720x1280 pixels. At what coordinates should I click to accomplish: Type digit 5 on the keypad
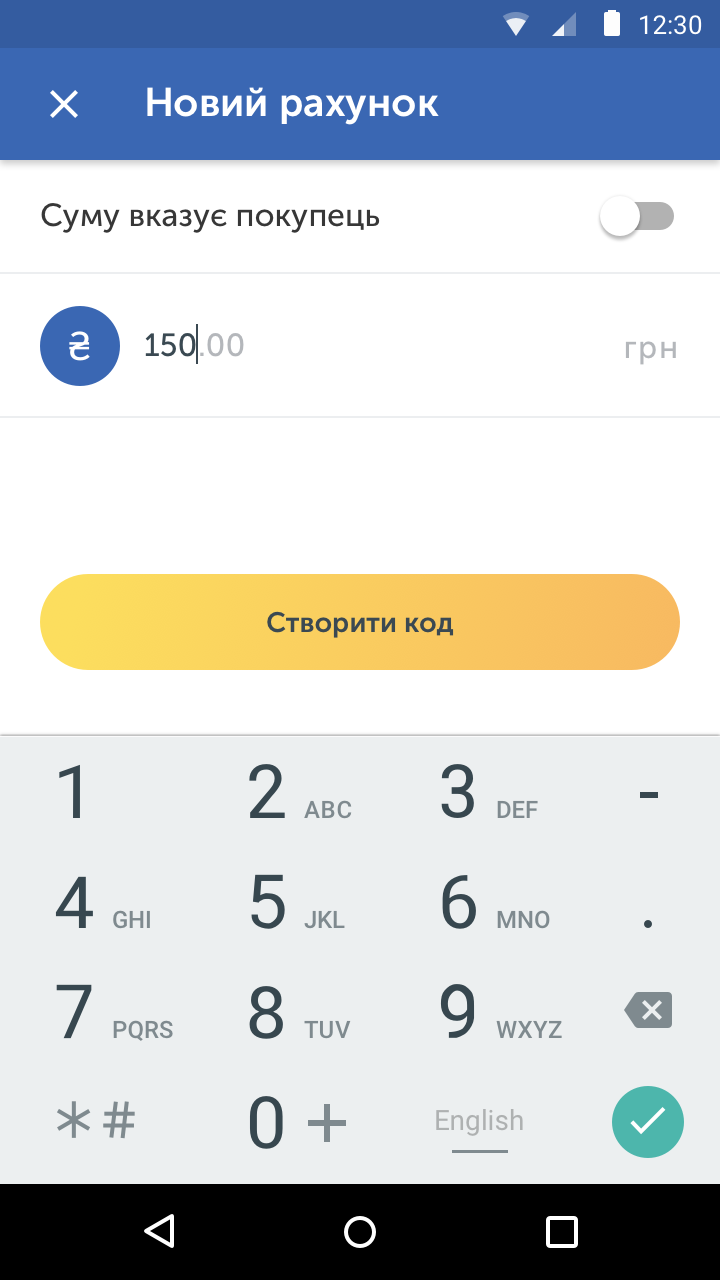pyautogui.click(x=268, y=902)
